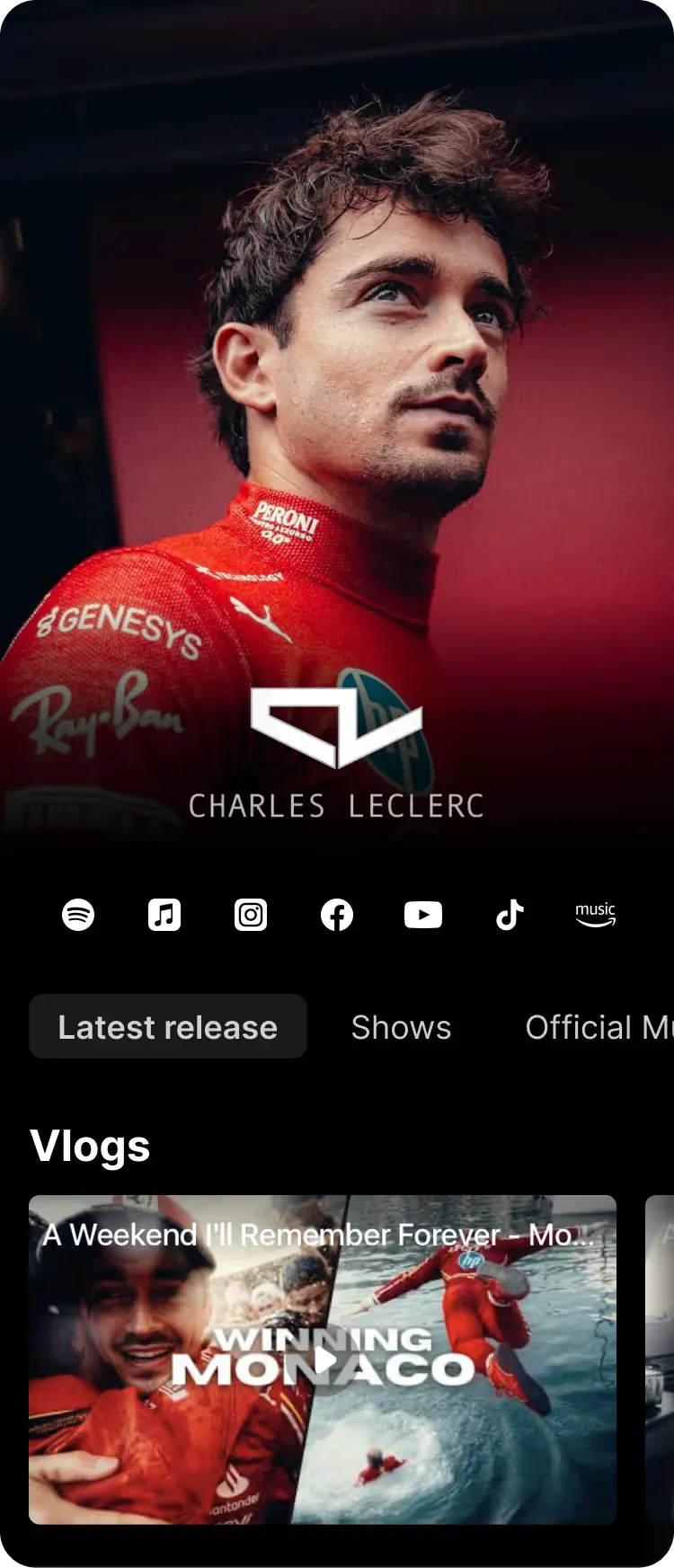Open the Facebook page icon
674x1568 pixels.
[337, 915]
